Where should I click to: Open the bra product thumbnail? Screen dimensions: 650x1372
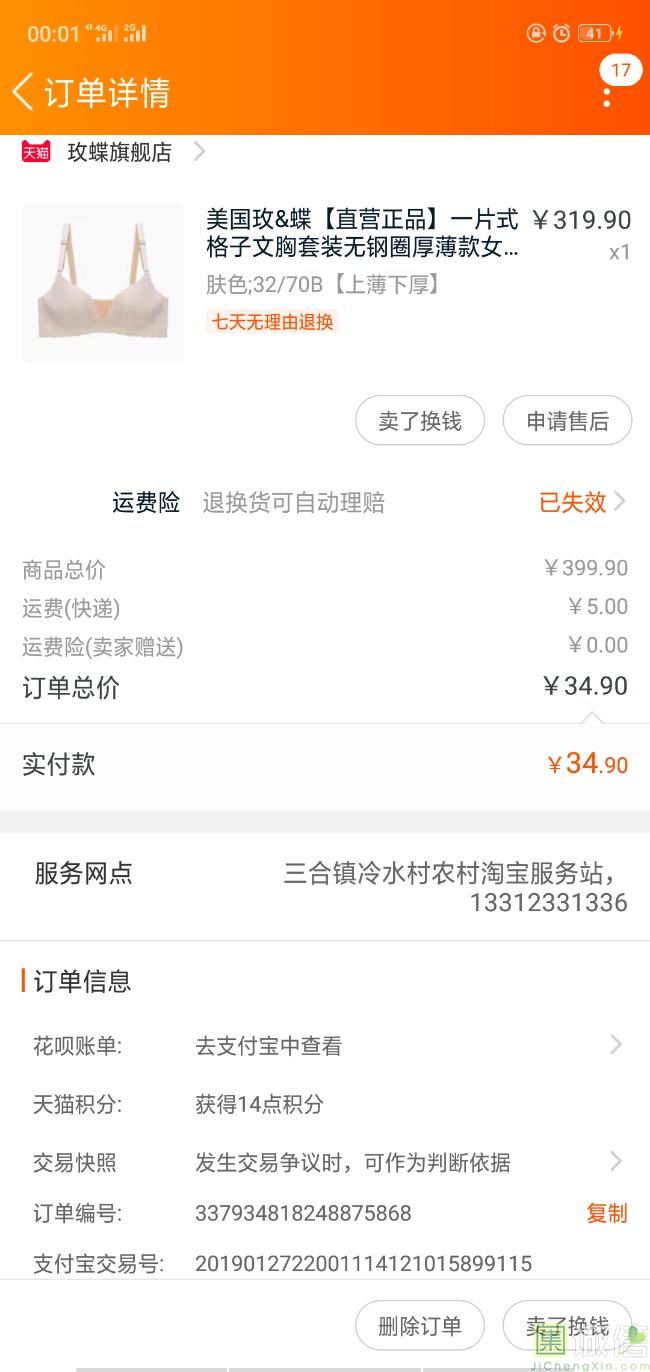coord(103,283)
